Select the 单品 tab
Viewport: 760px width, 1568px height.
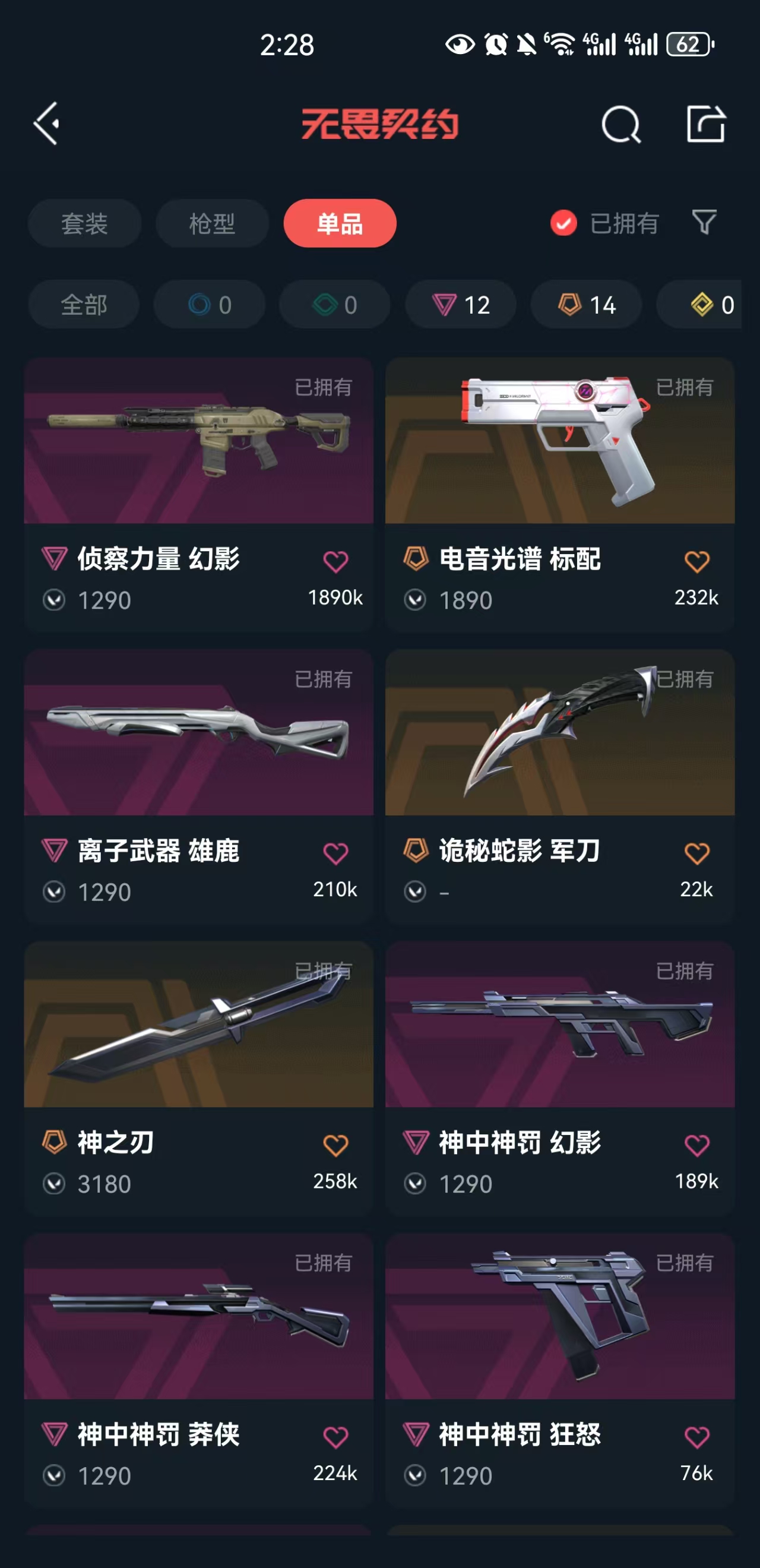click(x=340, y=223)
